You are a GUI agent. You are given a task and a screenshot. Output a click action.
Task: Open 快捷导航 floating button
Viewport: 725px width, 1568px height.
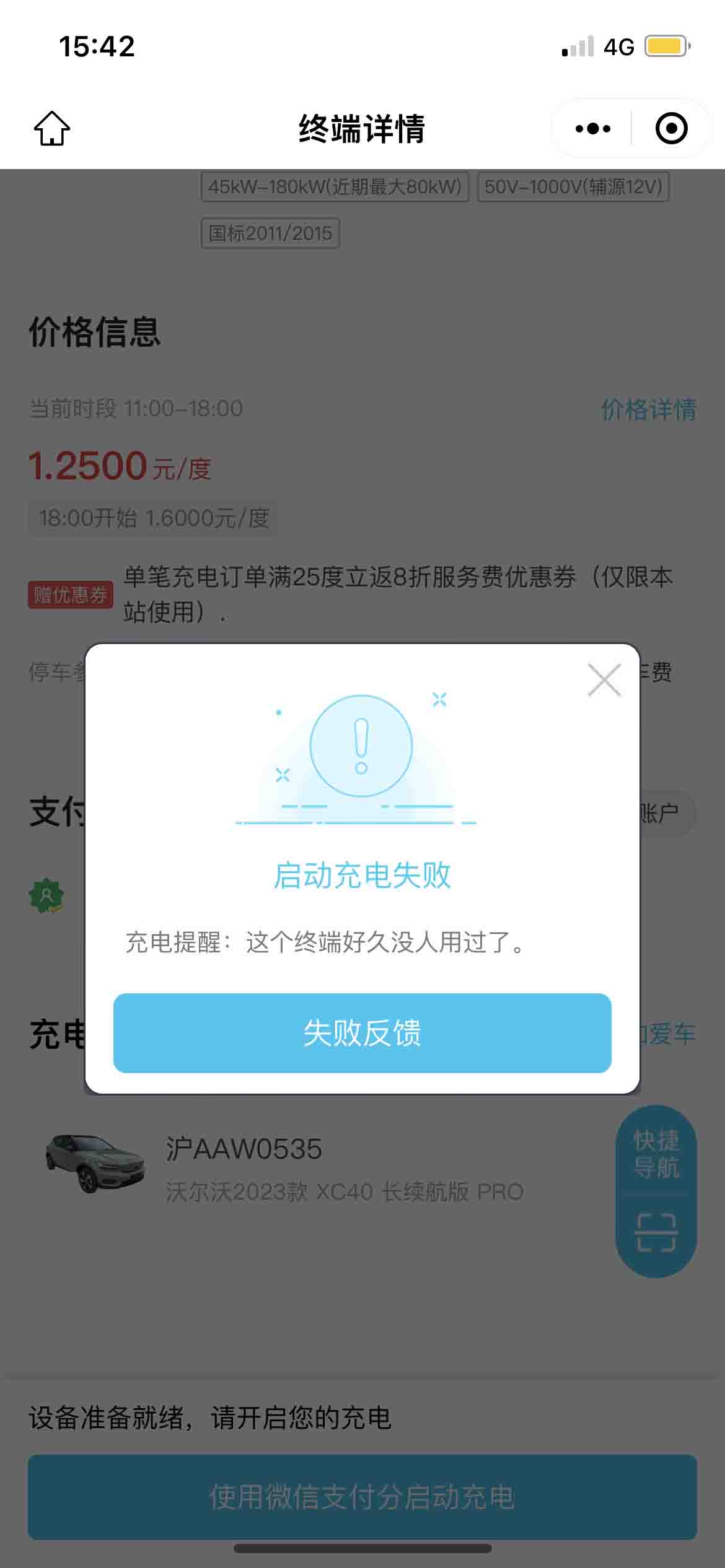[x=656, y=1154]
